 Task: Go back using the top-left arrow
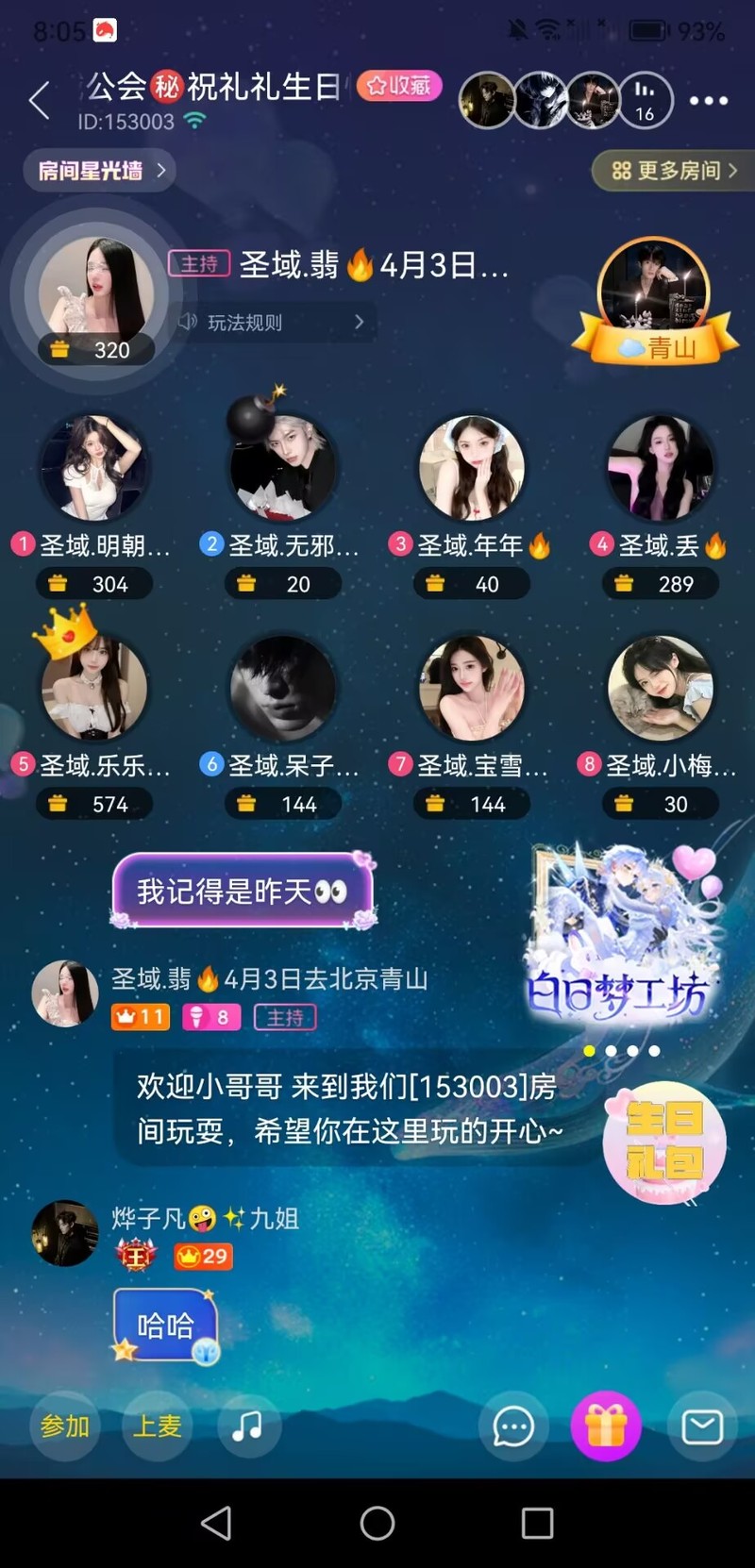point(40,100)
